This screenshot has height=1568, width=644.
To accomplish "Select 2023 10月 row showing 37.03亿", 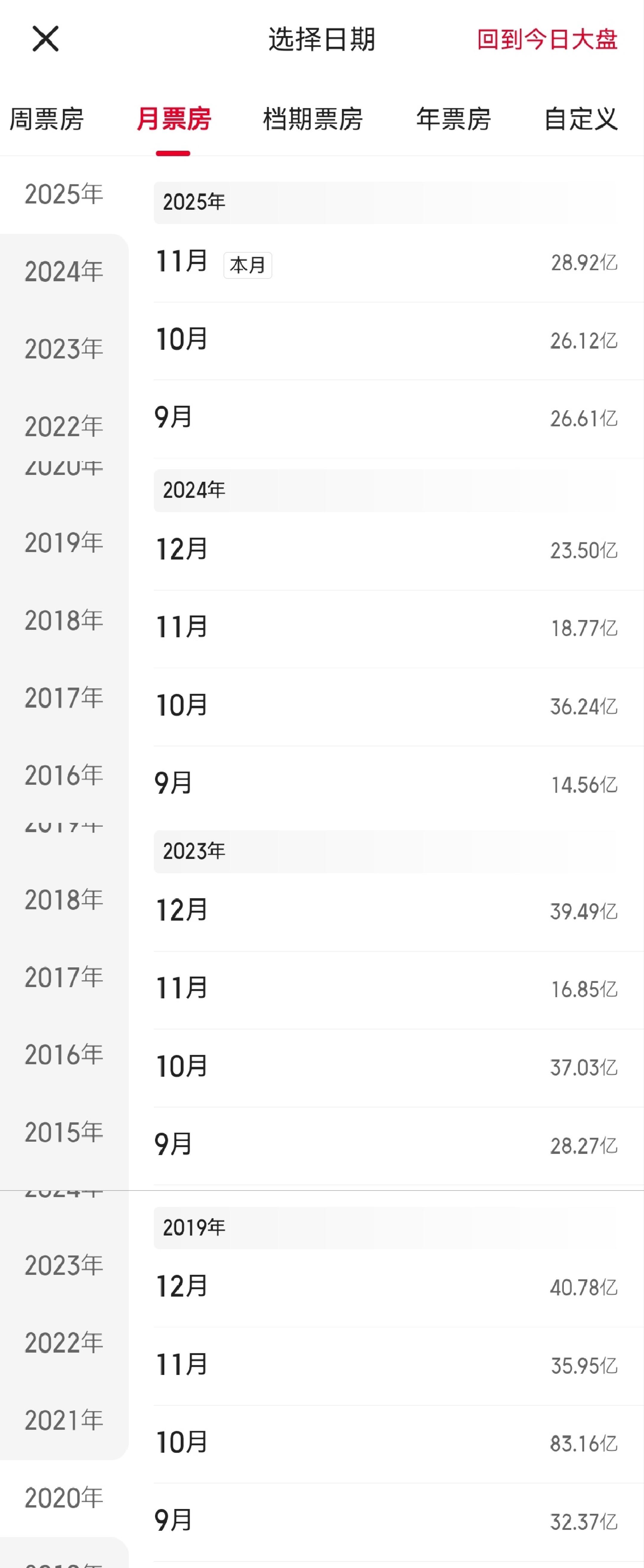I will coord(386,1067).
